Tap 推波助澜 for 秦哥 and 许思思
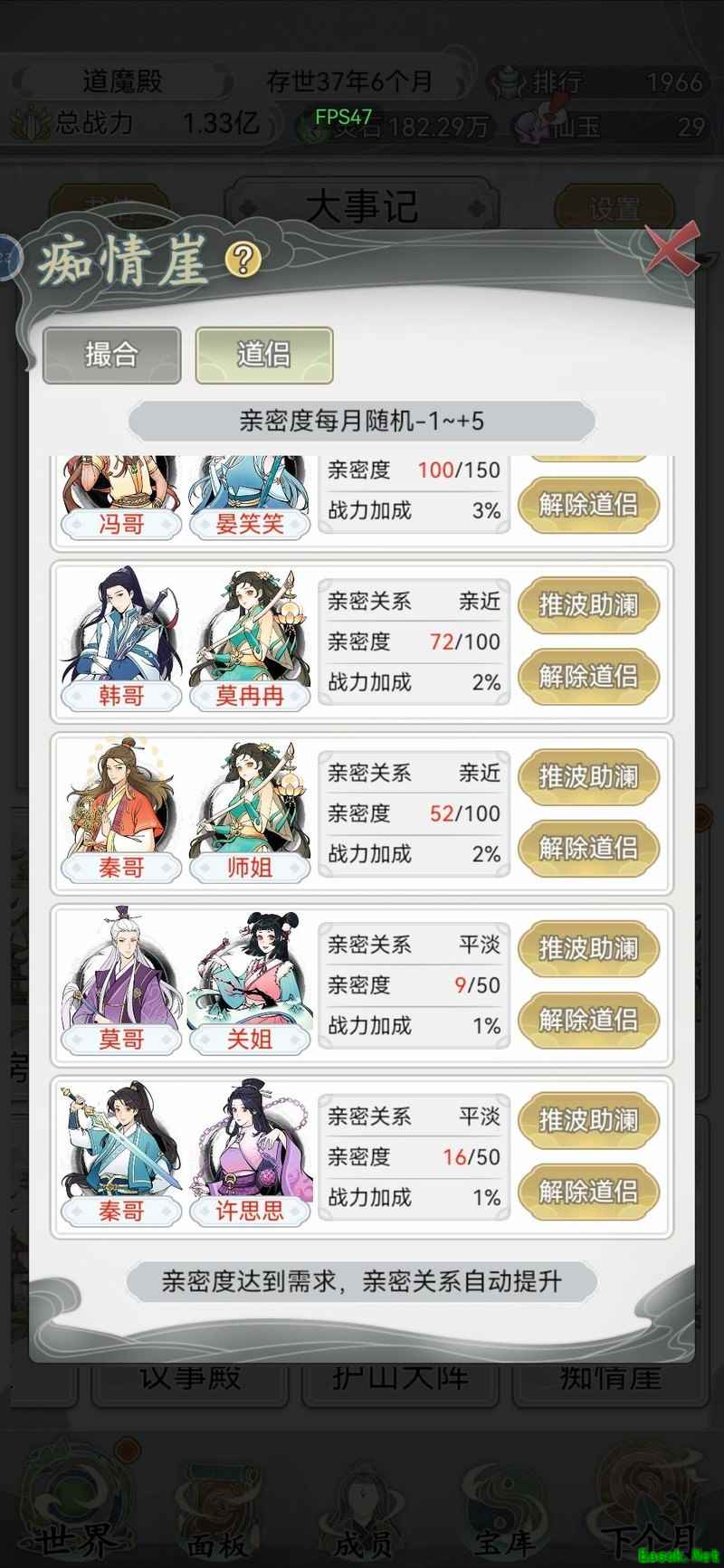Screen dimensions: 724x1568 pos(588,1120)
